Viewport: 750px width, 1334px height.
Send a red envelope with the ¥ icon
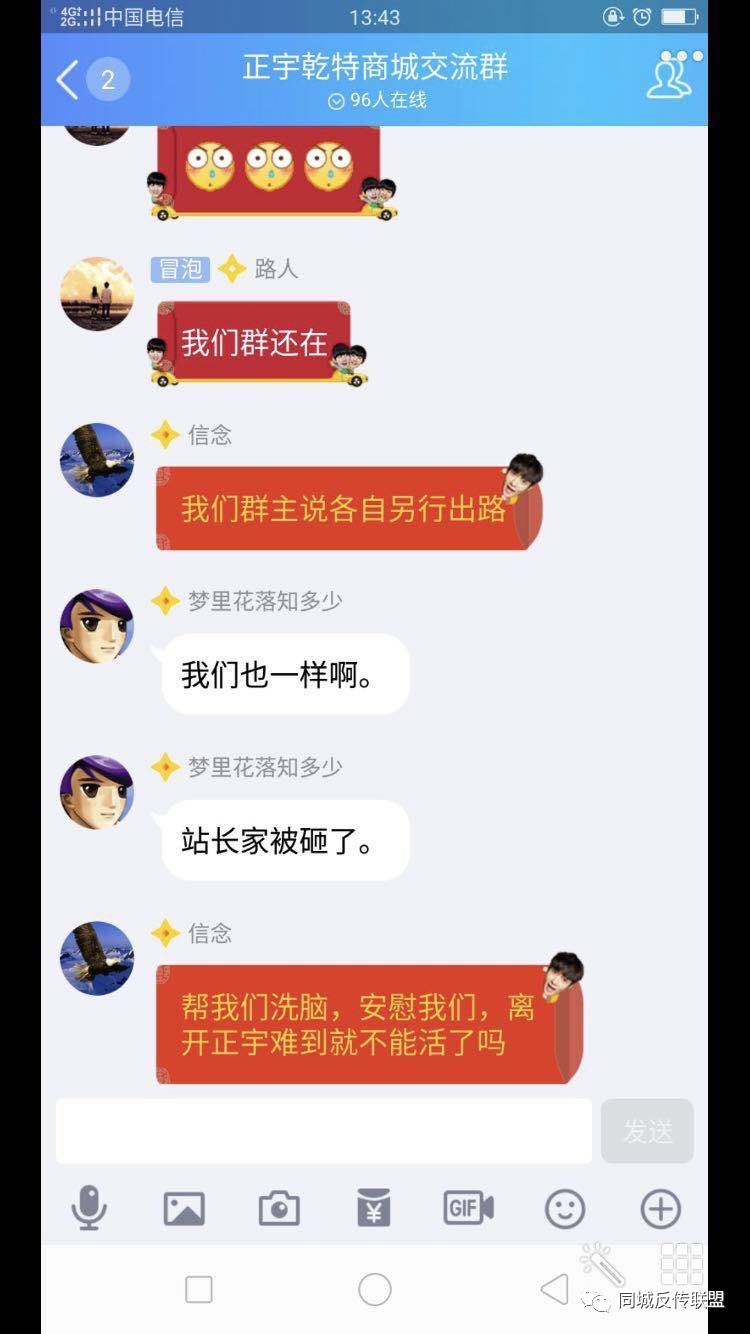[x=374, y=1209]
